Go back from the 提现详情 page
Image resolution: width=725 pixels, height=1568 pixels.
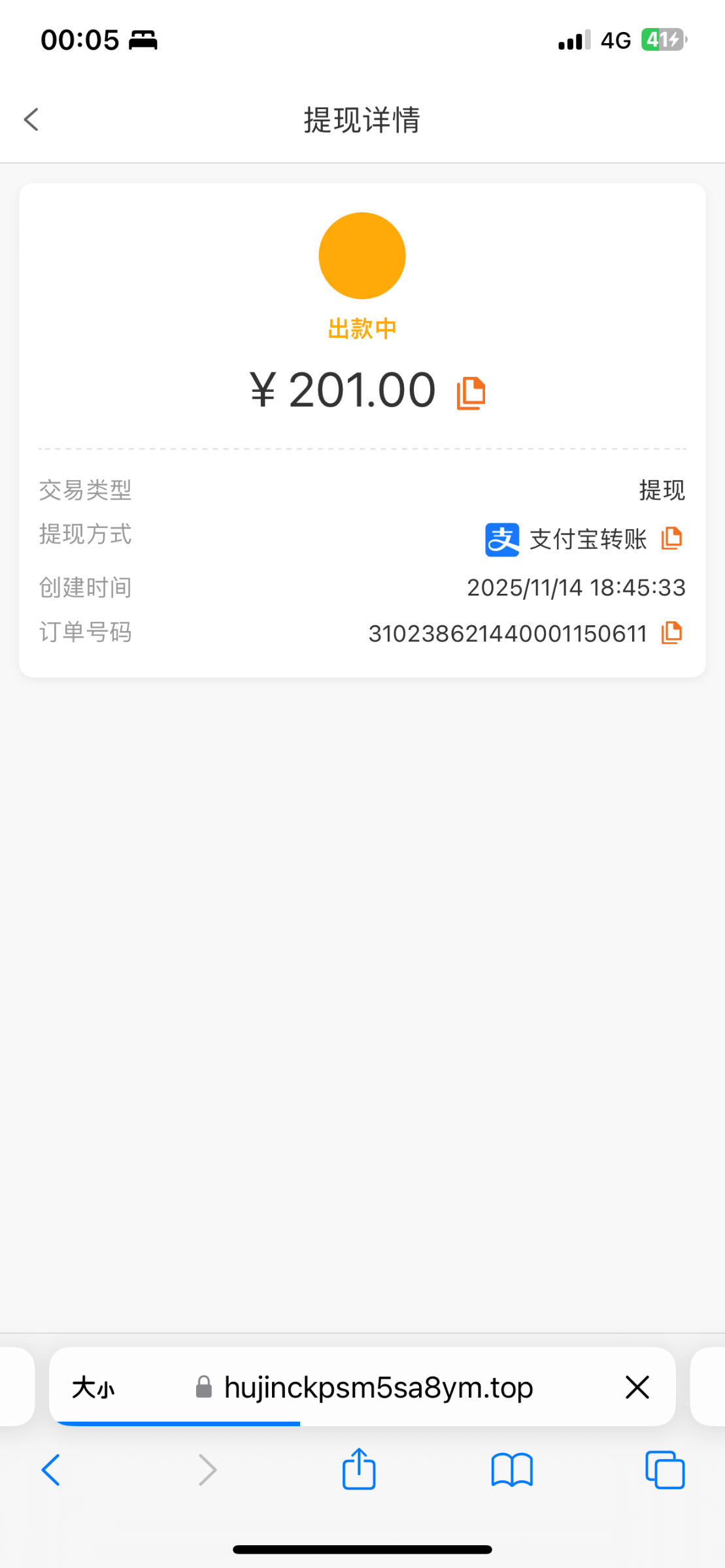[31, 120]
